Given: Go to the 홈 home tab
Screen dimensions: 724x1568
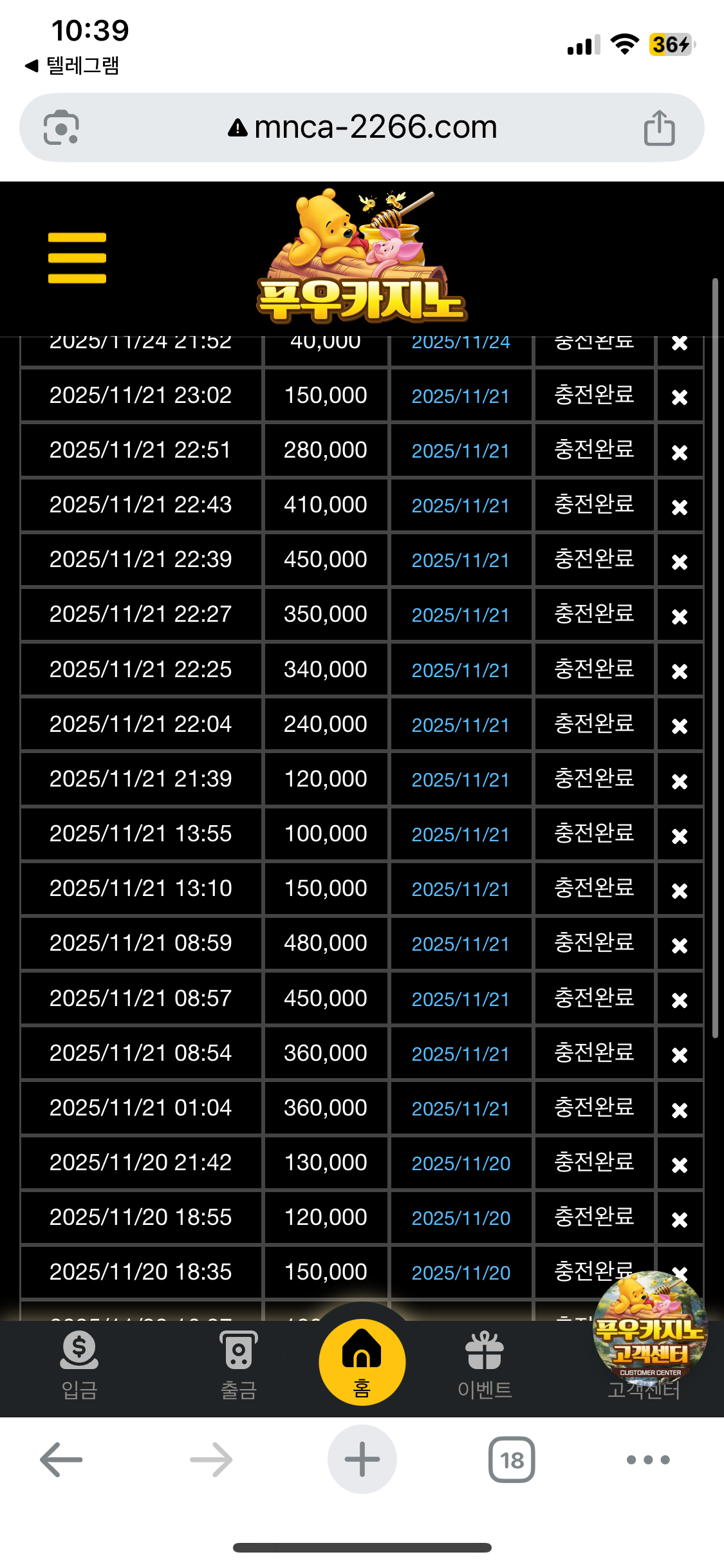Looking at the screenshot, I should (362, 1362).
